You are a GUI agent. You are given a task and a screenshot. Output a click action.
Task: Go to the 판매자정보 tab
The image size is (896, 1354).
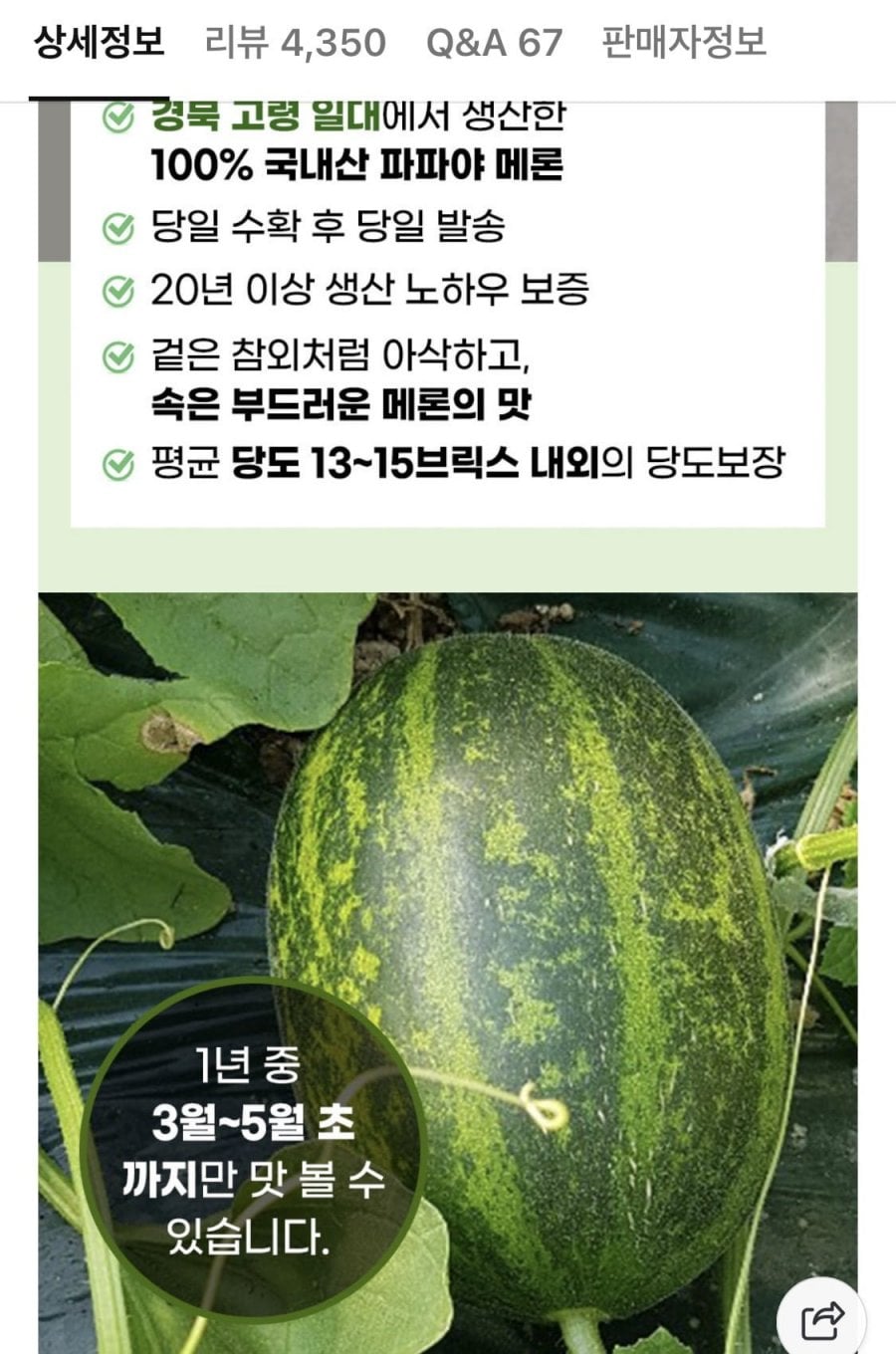click(x=683, y=43)
